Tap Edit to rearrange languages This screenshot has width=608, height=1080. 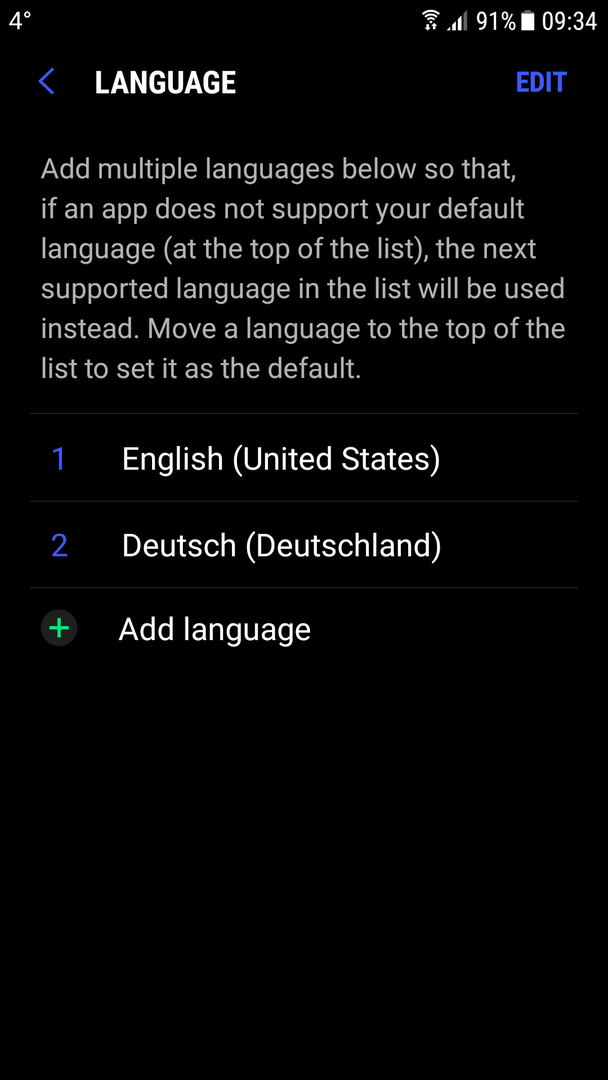click(x=541, y=83)
